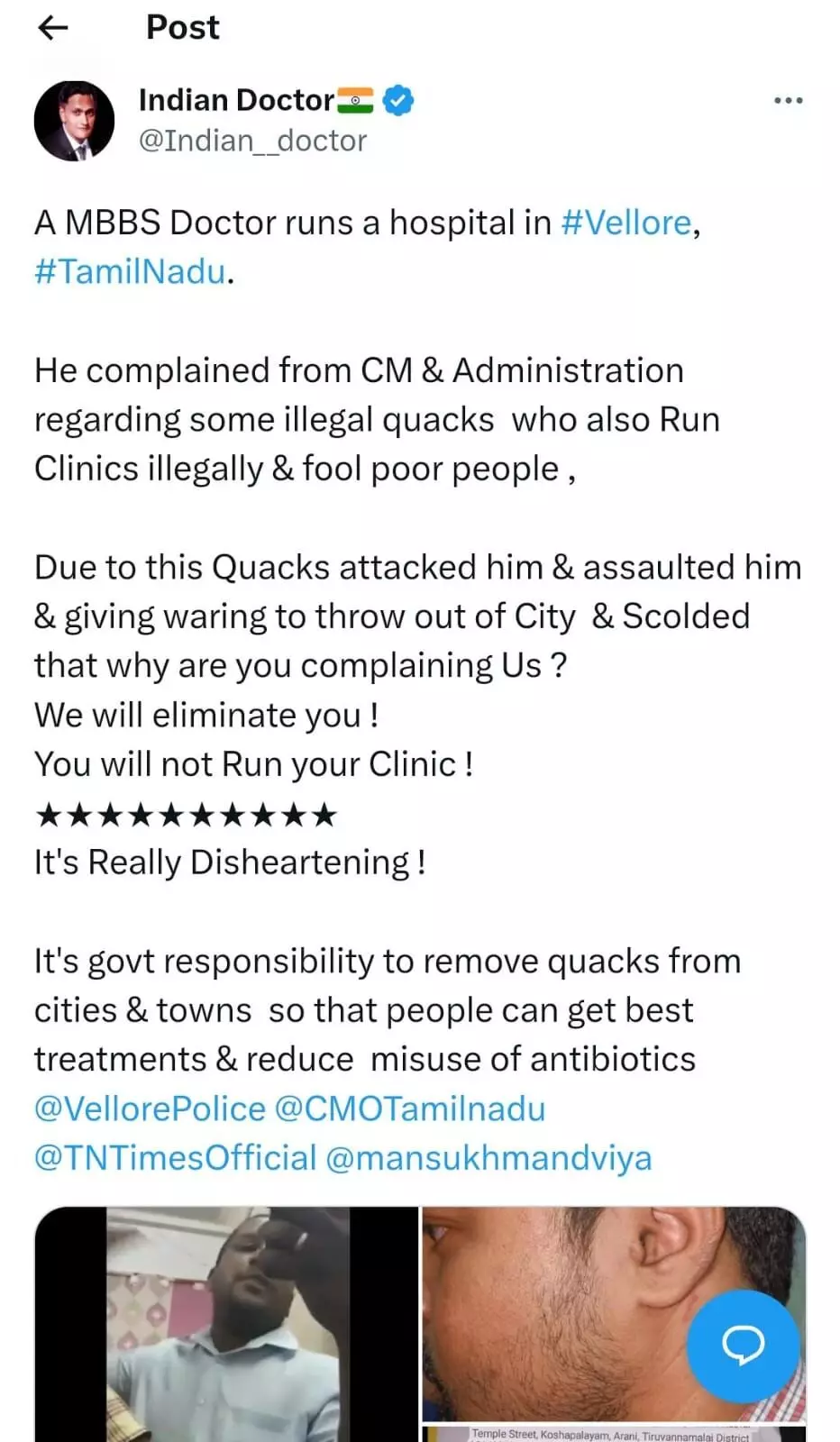The height and width of the screenshot is (1442, 840).
Task: Open the right attached photo of the face
Action: pos(559,1316)
